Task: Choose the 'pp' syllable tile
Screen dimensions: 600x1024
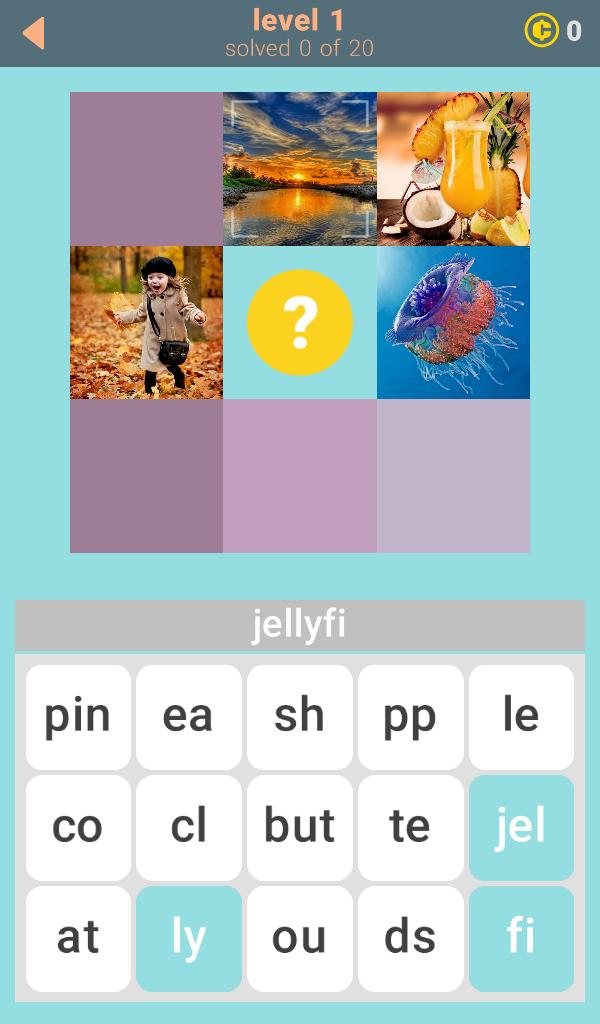Action: 410,717
